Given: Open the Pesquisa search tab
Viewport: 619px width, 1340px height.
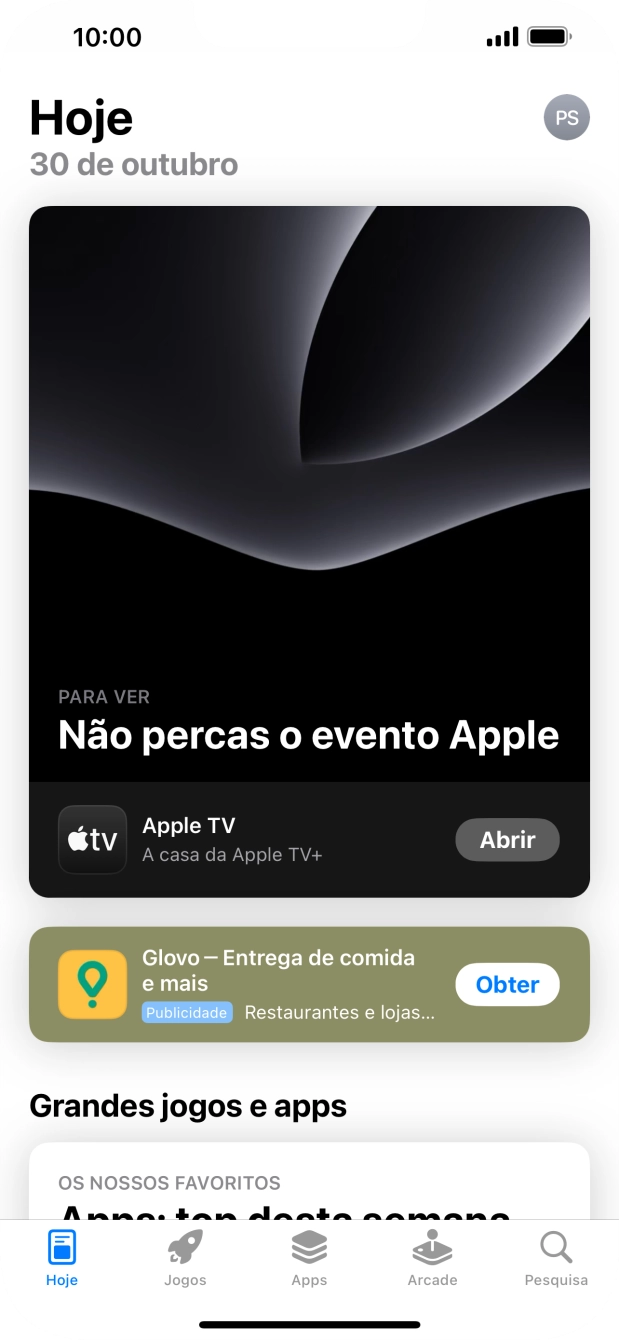Looking at the screenshot, I should coord(556,1258).
